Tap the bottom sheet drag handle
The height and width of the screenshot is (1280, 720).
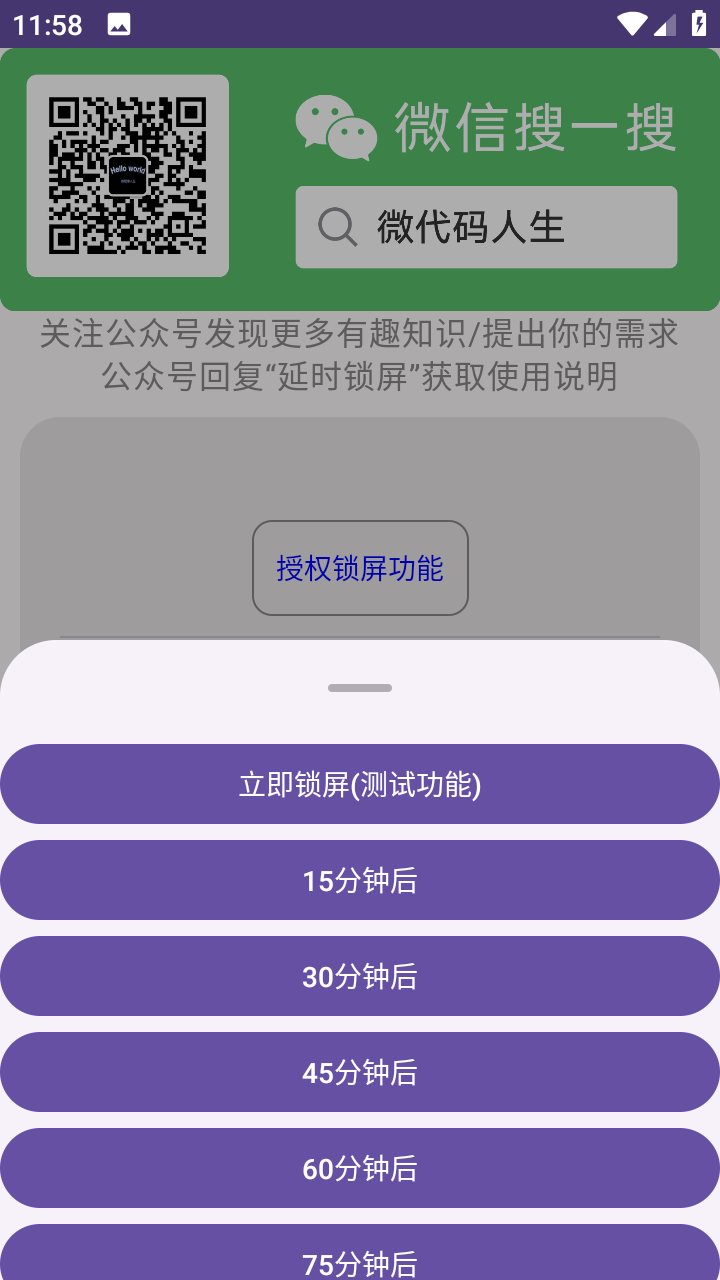click(x=360, y=687)
